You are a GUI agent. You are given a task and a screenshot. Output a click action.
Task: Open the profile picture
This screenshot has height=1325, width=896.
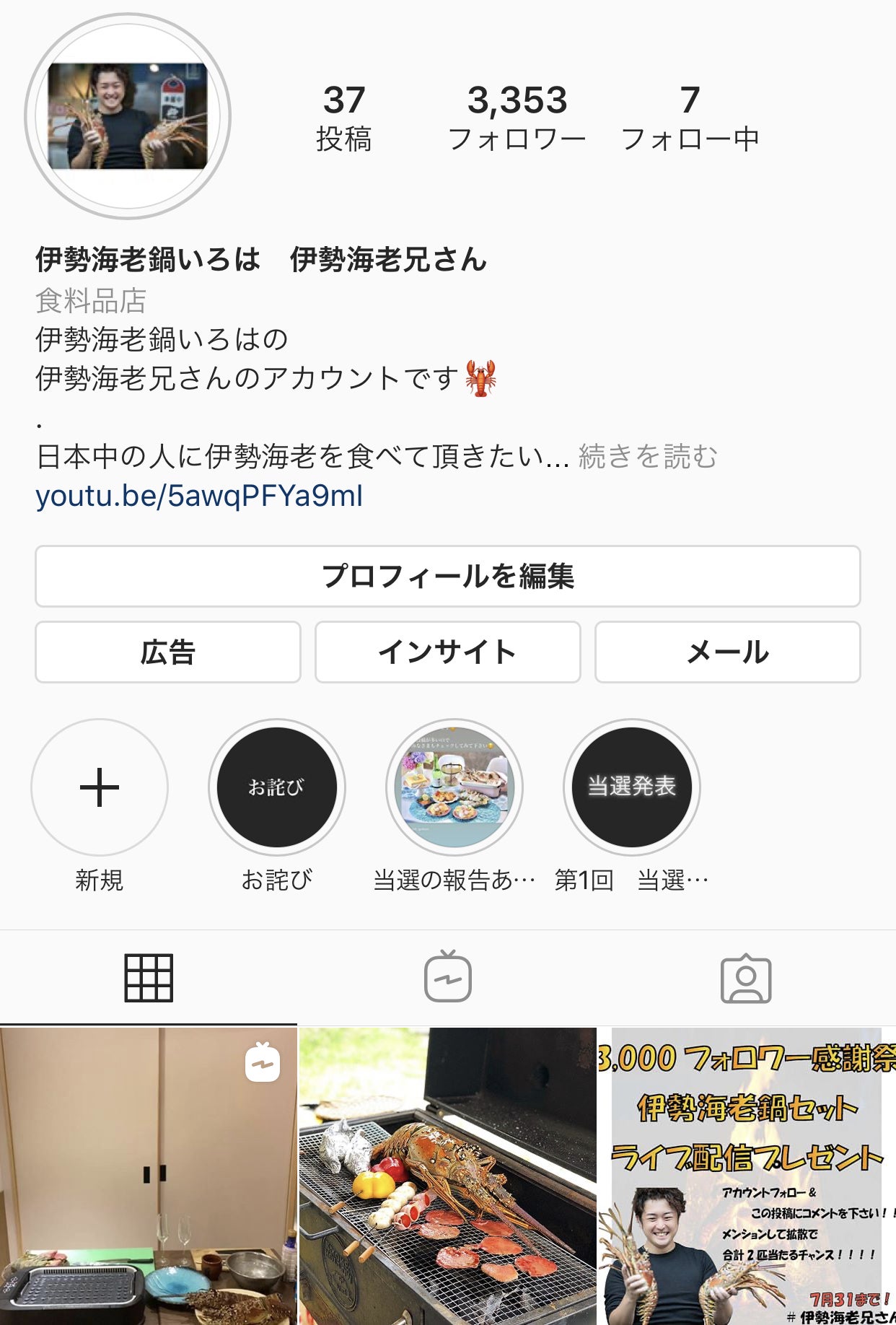tap(128, 116)
